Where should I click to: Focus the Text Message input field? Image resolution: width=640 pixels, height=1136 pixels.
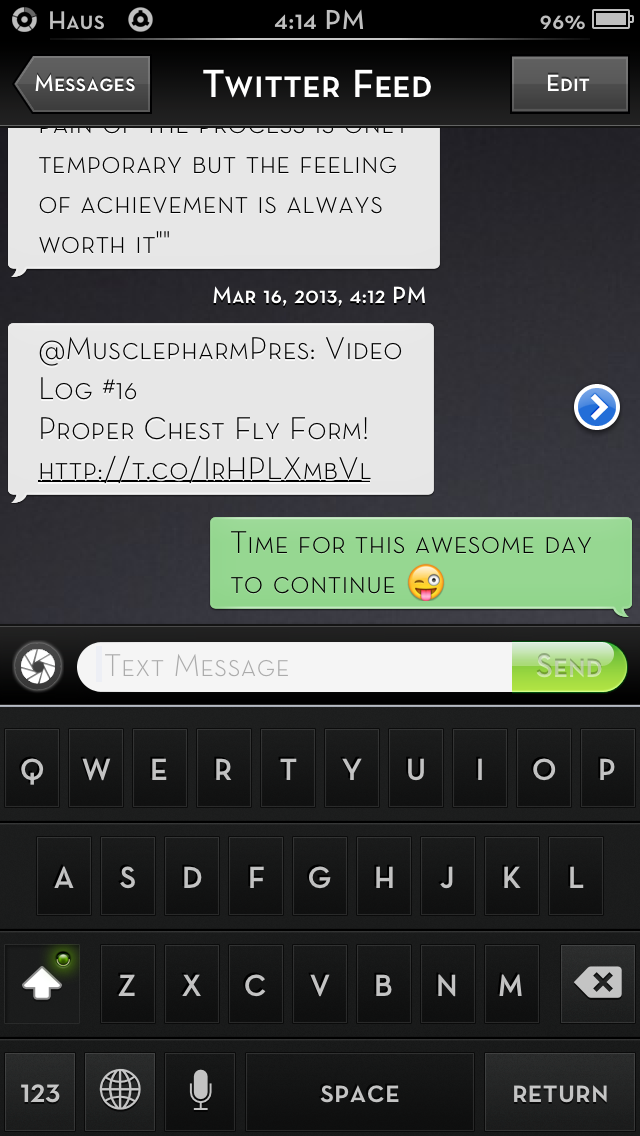pos(295,667)
